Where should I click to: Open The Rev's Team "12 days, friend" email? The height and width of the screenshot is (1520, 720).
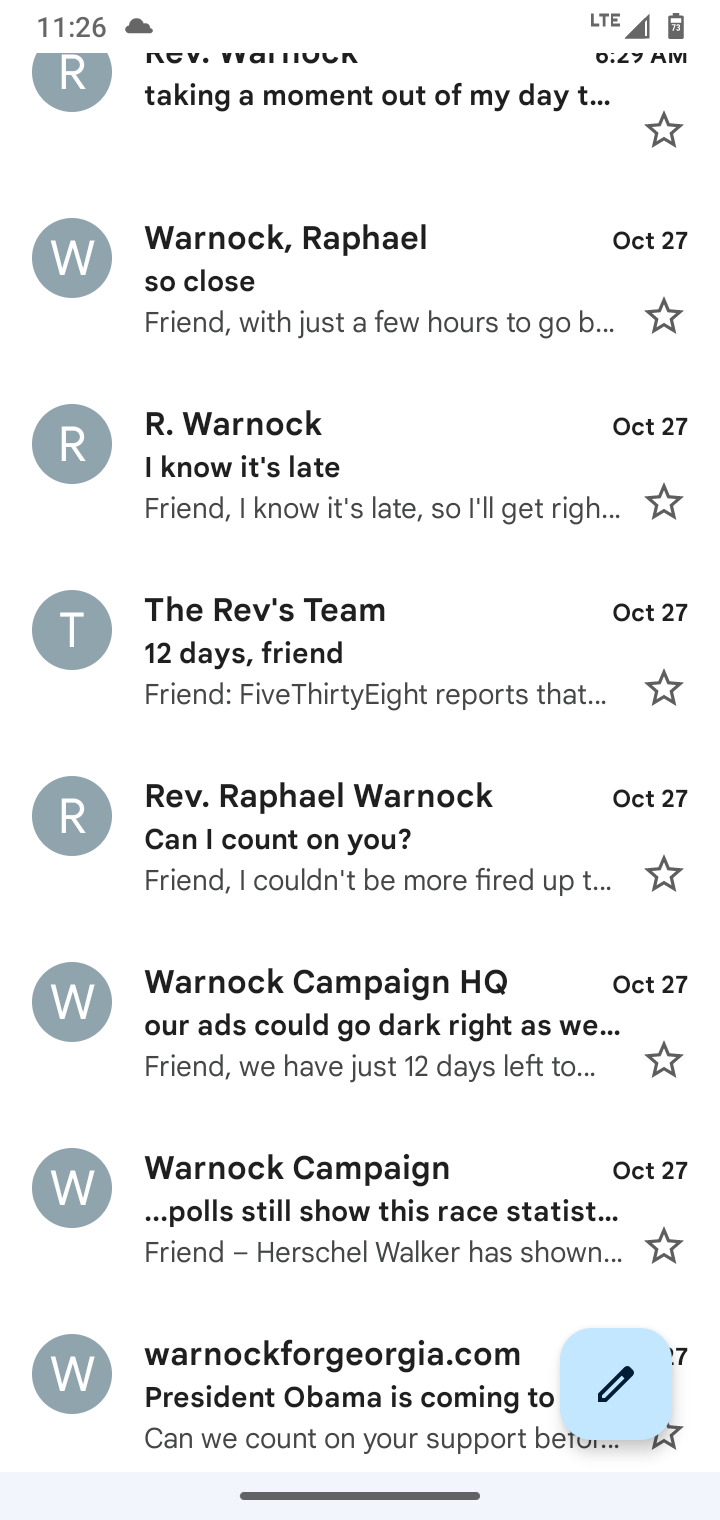(360, 652)
